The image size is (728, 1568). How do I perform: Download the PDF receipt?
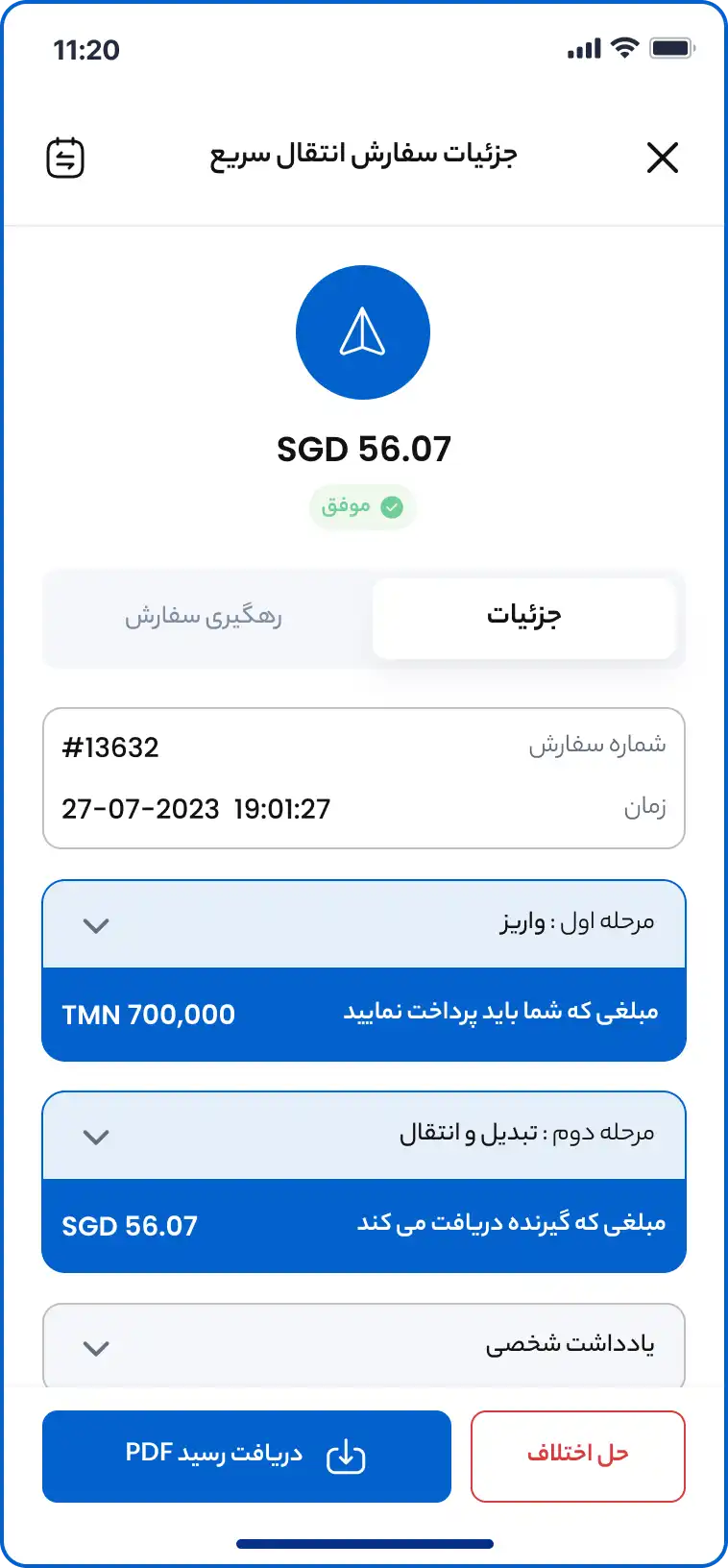click(247, 1456)
